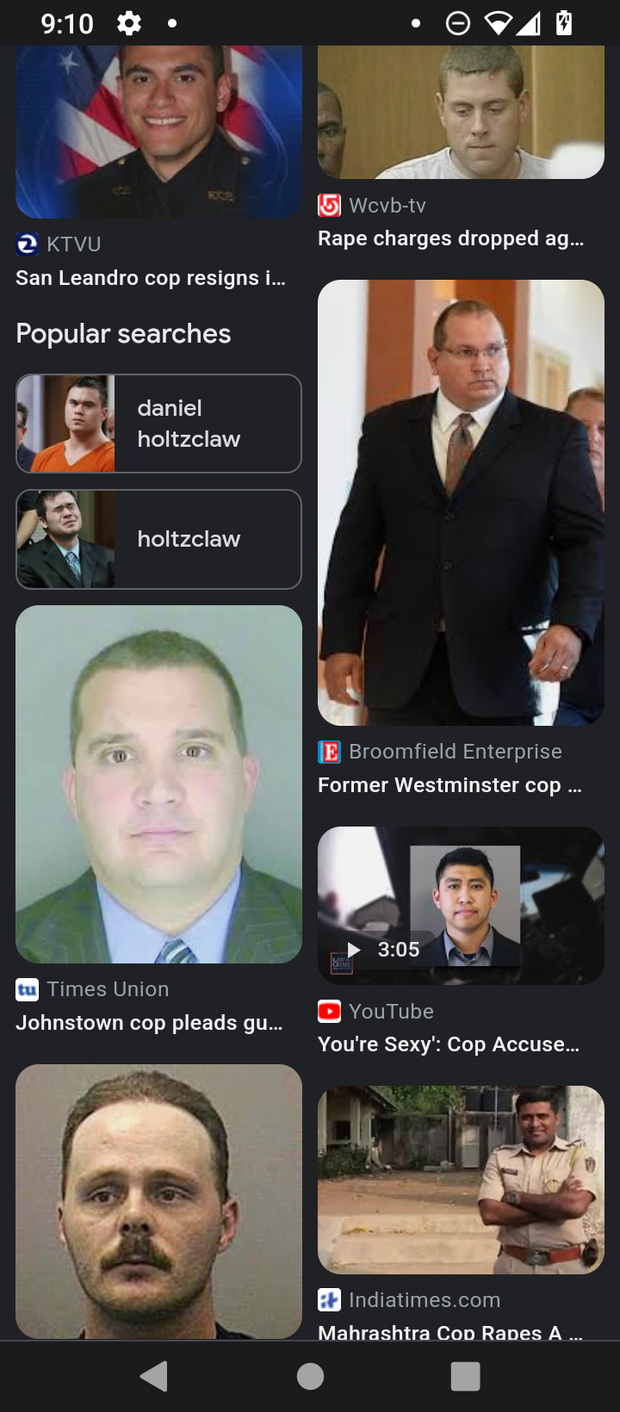Select the 'holtzclaw' popular search chip
This screenshot has width=620, height=1412.
[x=158, y=539]
